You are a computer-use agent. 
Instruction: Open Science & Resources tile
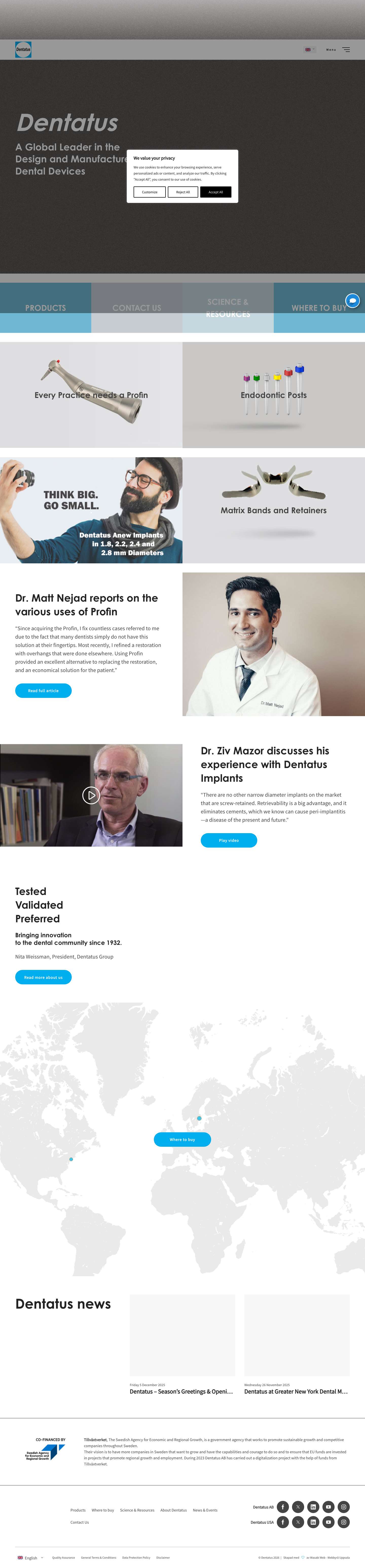click(228, 307)
